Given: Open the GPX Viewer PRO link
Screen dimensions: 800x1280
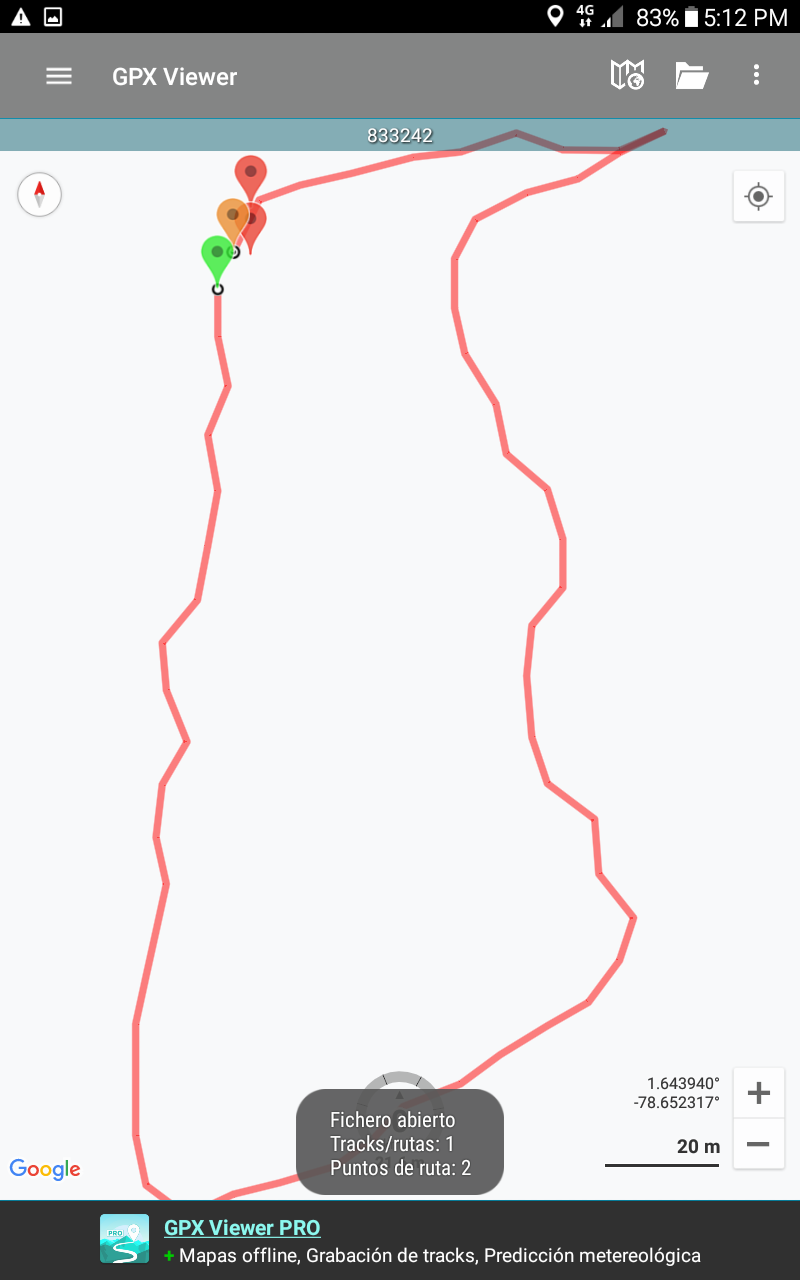Looking at the screenshot, I should click(x=242, y=1228).
